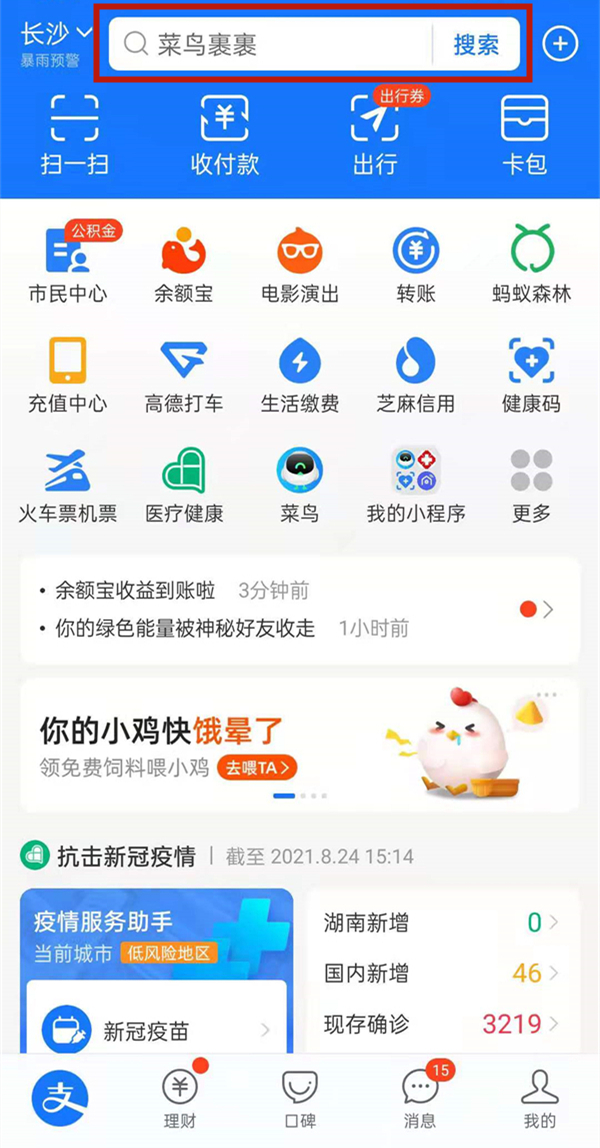This screenshot has height=1148, width=600.
Task: Open 出行 travel section
Action: (x=375, y=135)
